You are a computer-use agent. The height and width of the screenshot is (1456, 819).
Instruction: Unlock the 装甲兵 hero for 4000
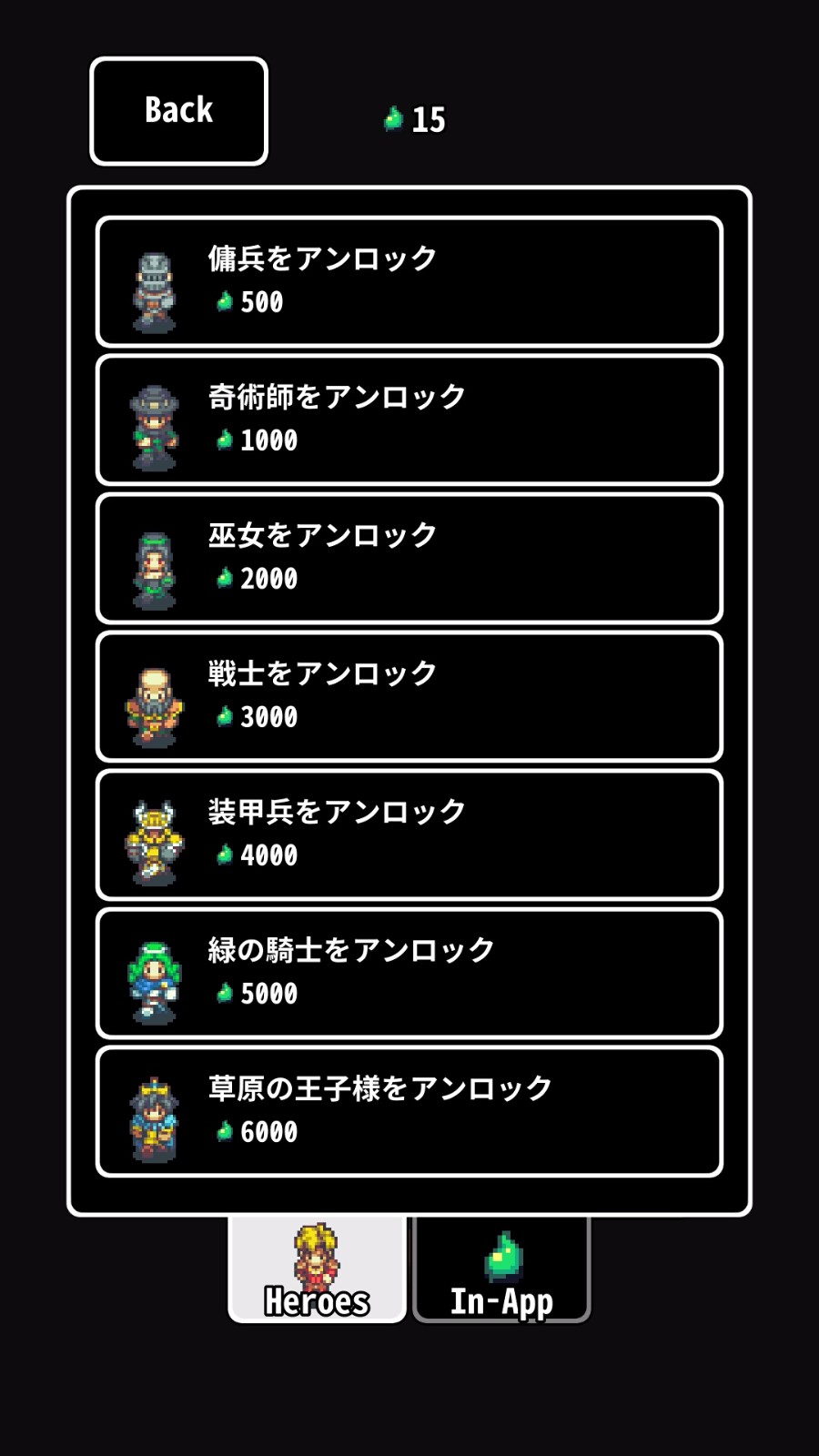[409, 834]
